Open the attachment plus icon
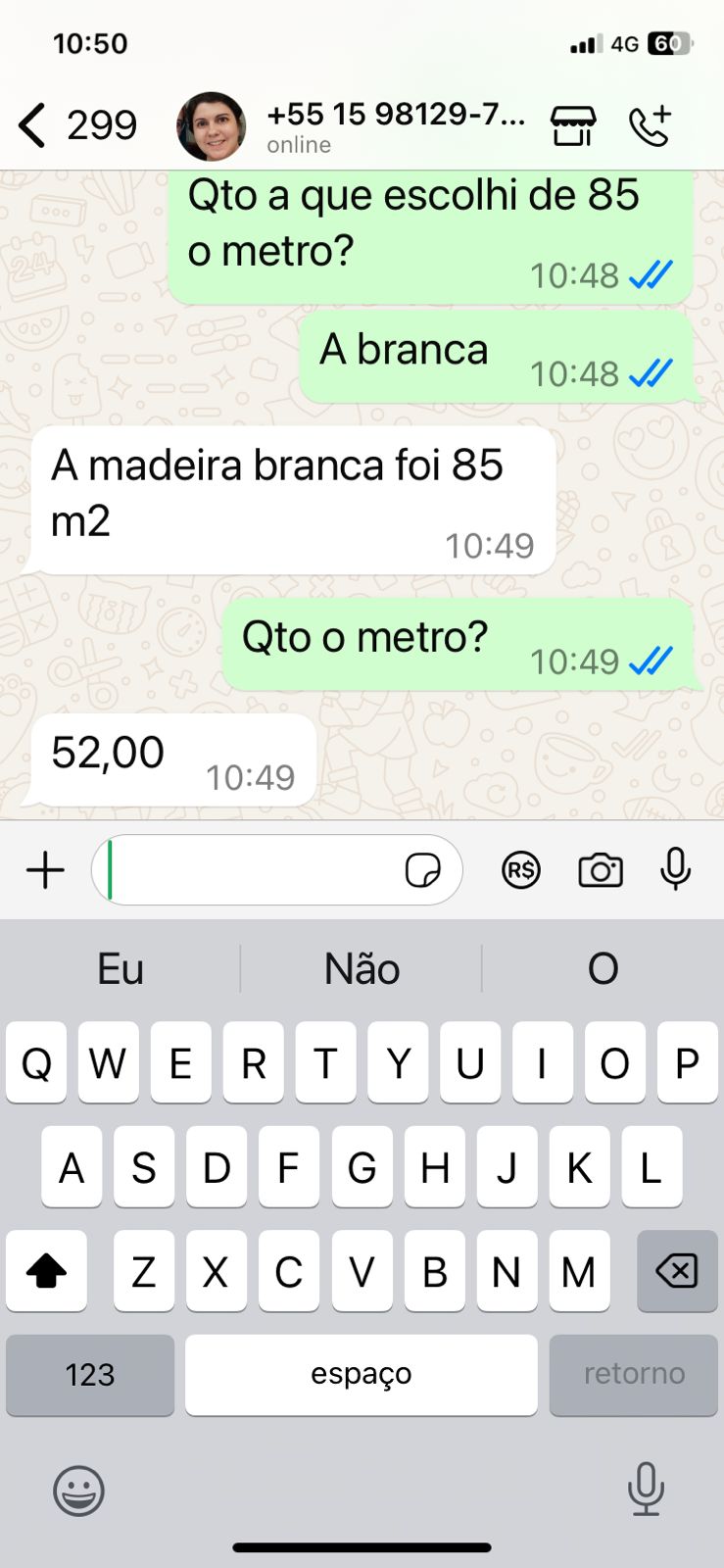 pos(44,870)
